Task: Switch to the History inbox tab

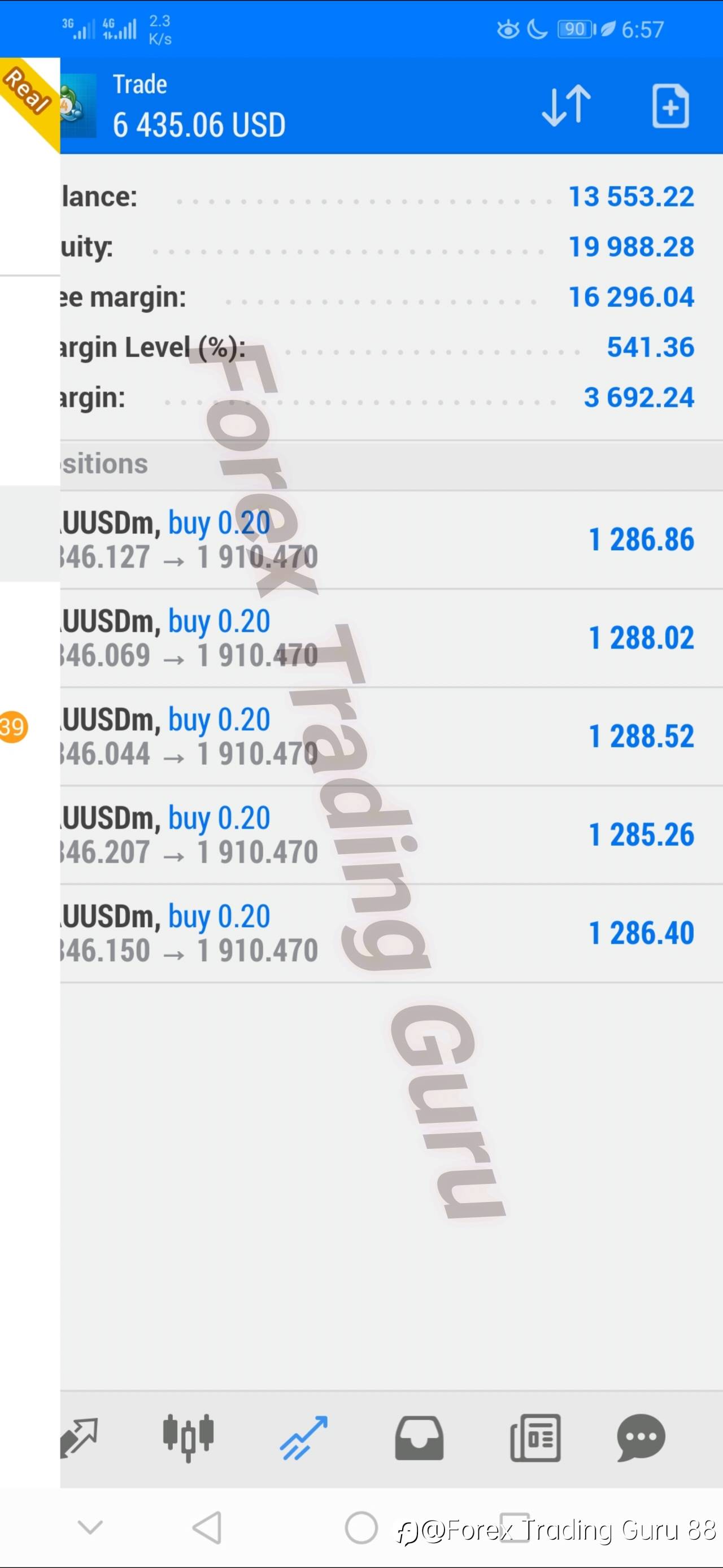Action: tap(419, 1438)
